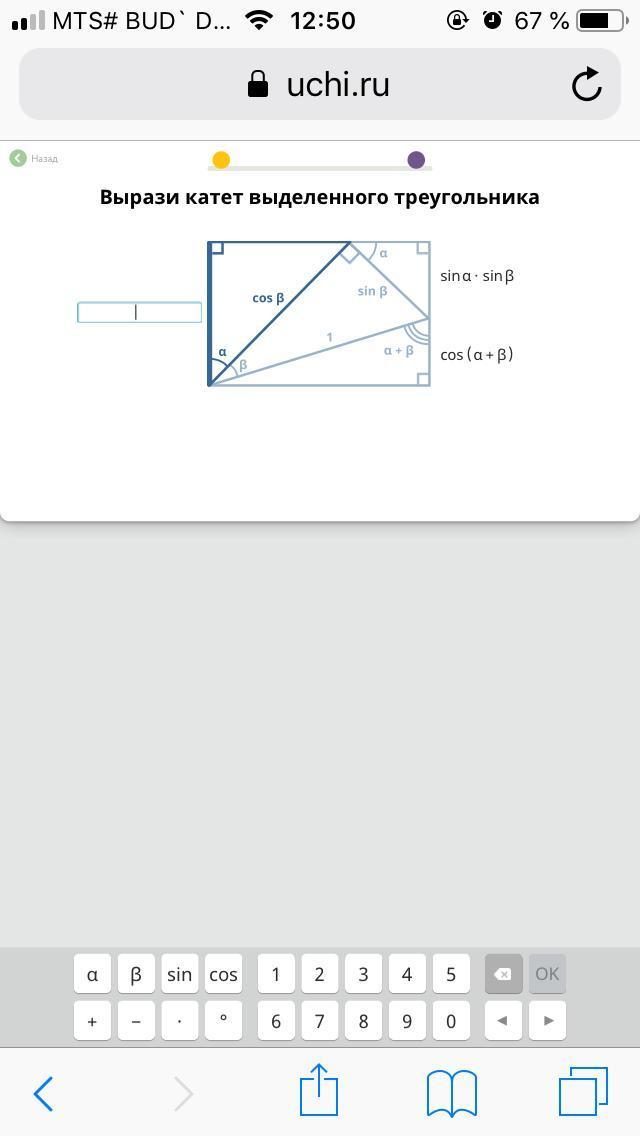Open Safari share sheet

click(319, 1091)
